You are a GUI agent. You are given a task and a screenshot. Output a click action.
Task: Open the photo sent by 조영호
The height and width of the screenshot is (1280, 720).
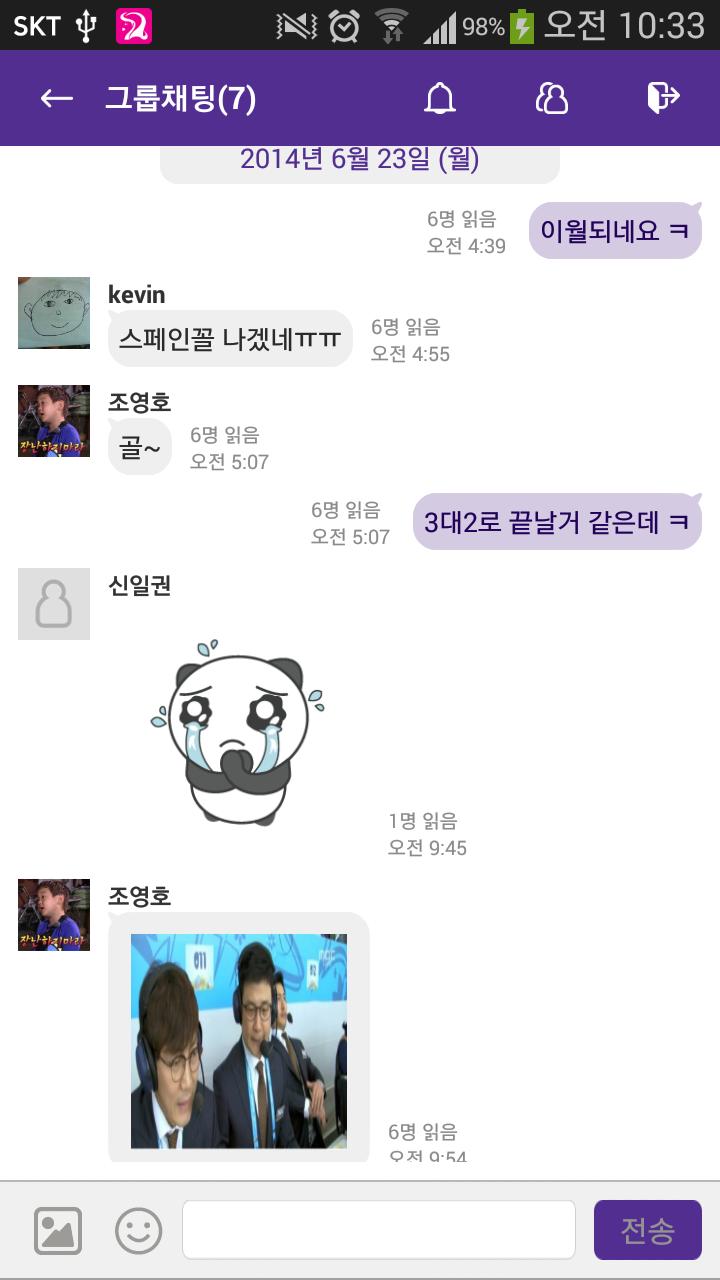coord(239,1040)
